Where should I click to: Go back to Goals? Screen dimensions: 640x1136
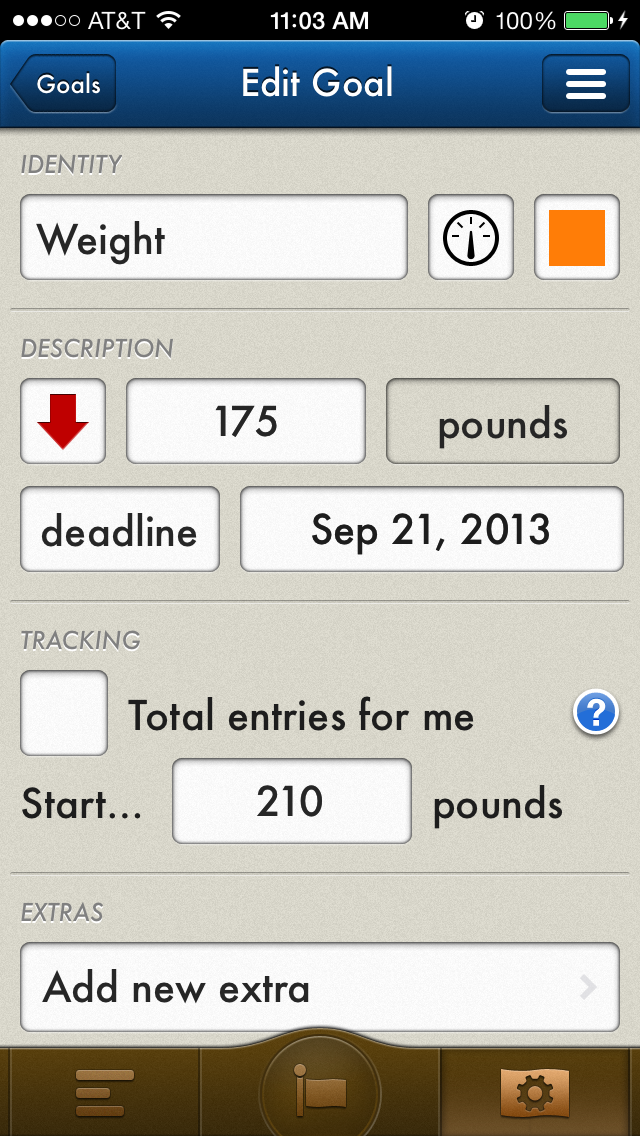pyautogui.click(x=64, y=84)
